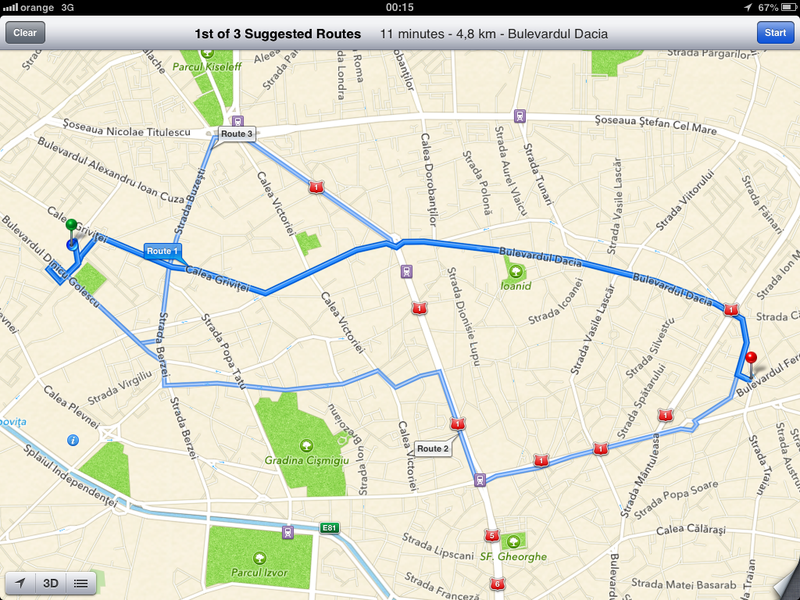The height and width of the screenshot is (600, 800).
Task: Tap the current location arrow button
Action: (20, 582)
